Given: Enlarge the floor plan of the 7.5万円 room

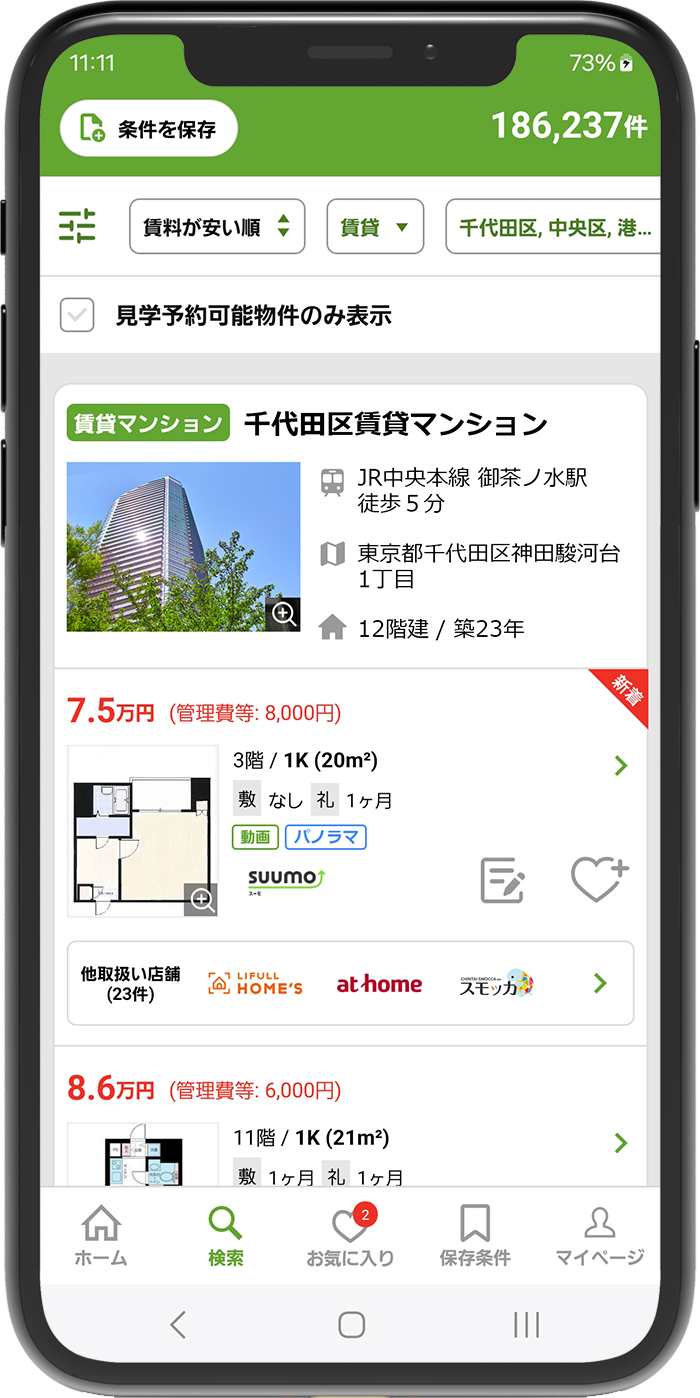Looking at the screenshot, I should 202,900.
